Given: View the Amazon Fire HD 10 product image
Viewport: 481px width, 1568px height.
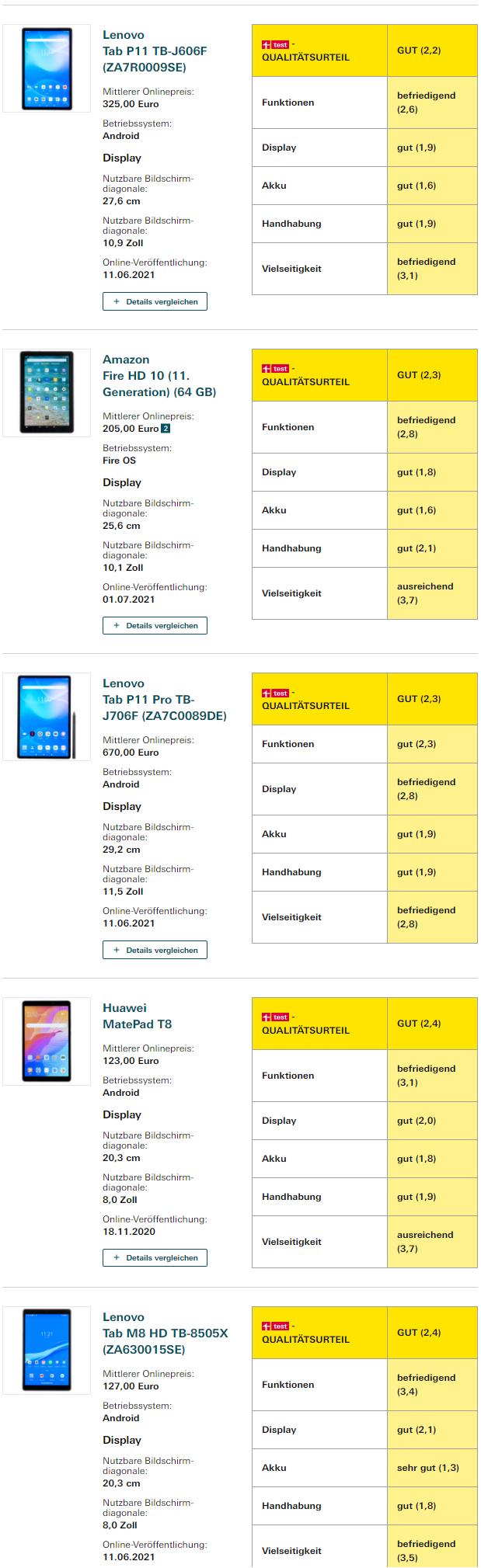Looking at the screenshot, I should 47,392.
